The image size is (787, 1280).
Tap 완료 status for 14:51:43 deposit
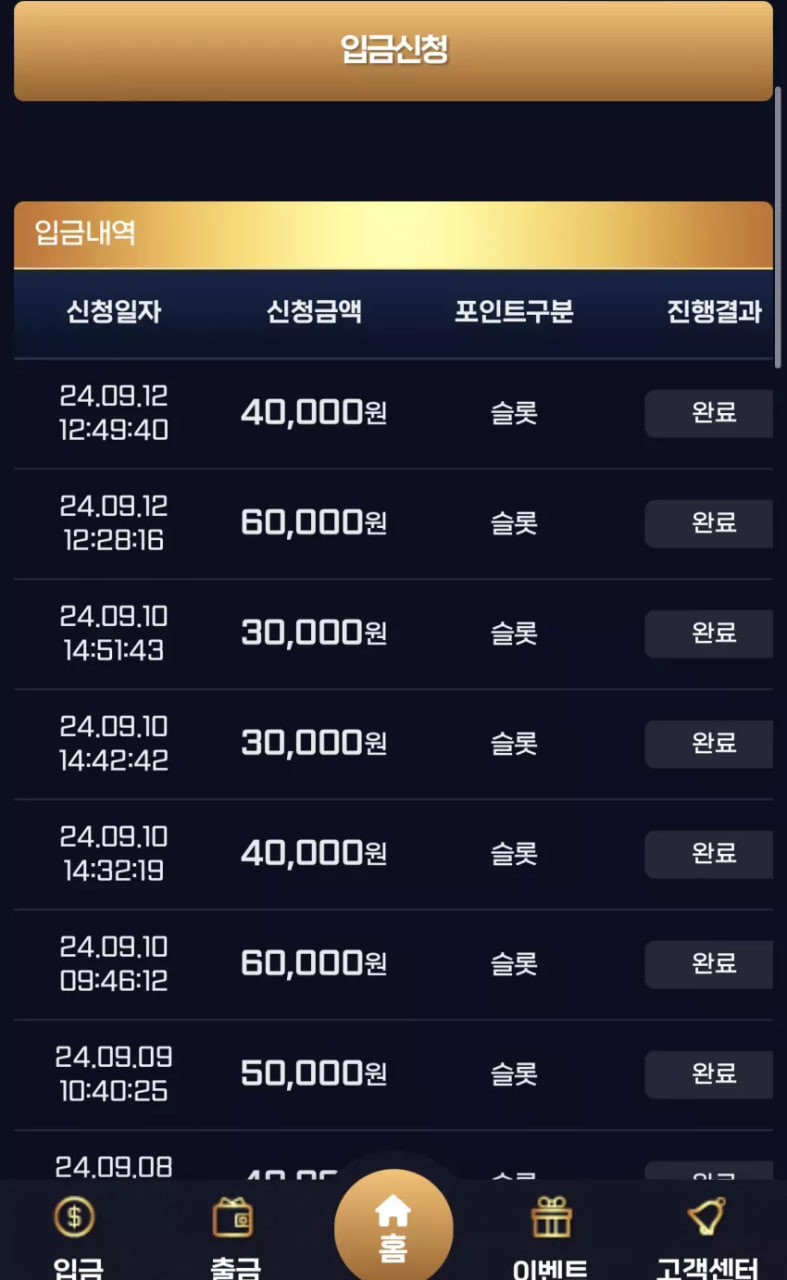pyautogui.click(x=709, y=633)
